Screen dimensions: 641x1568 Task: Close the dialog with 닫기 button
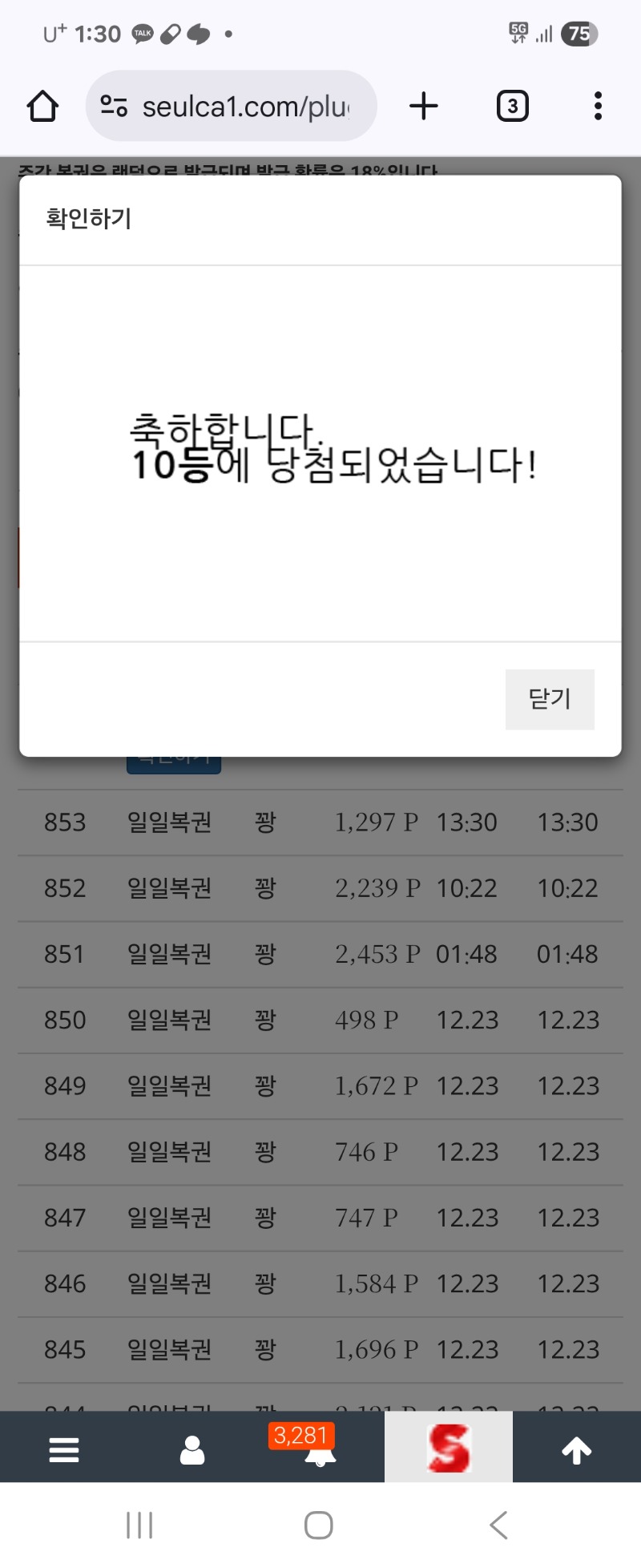click(550, 699)
